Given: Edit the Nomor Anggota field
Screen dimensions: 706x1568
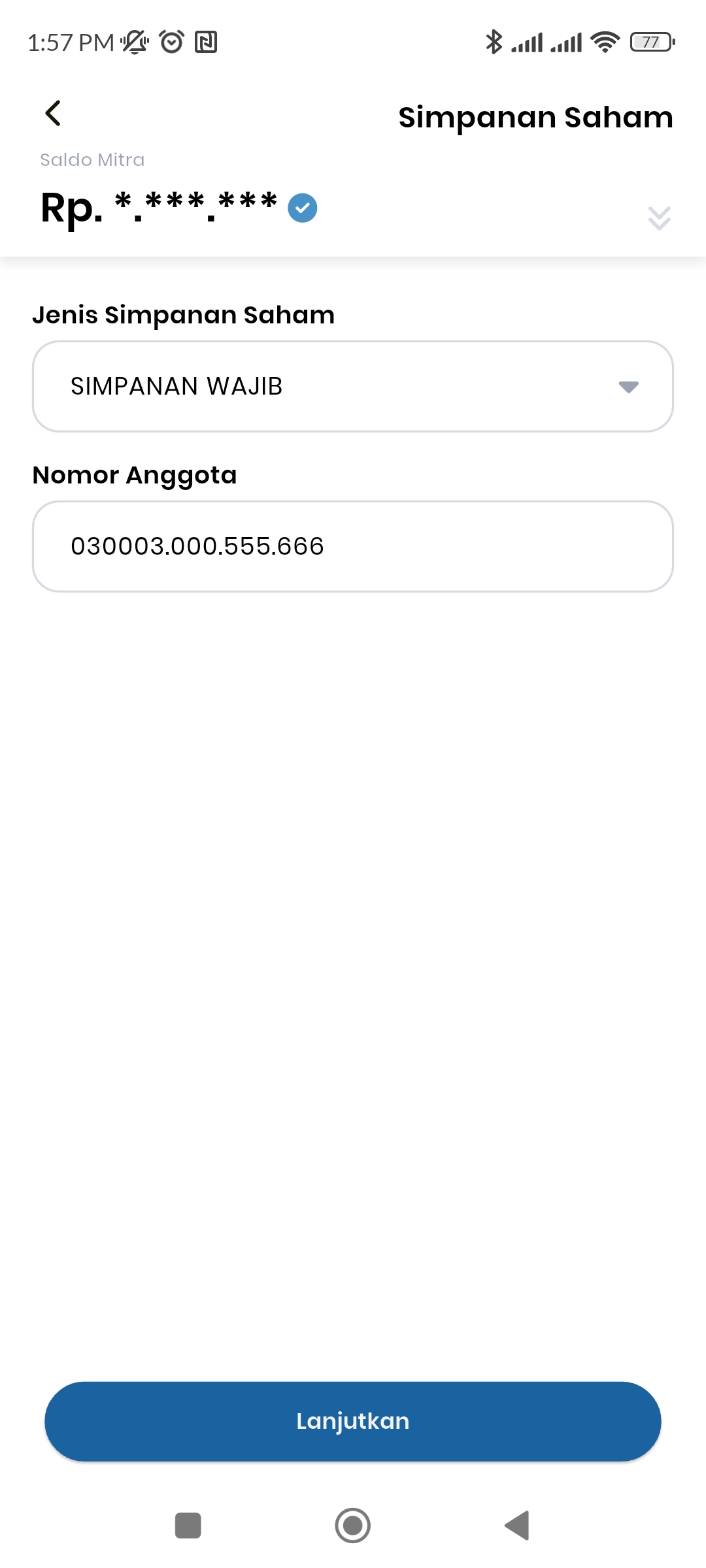Looking at the screenshot, I should point(353,546).
